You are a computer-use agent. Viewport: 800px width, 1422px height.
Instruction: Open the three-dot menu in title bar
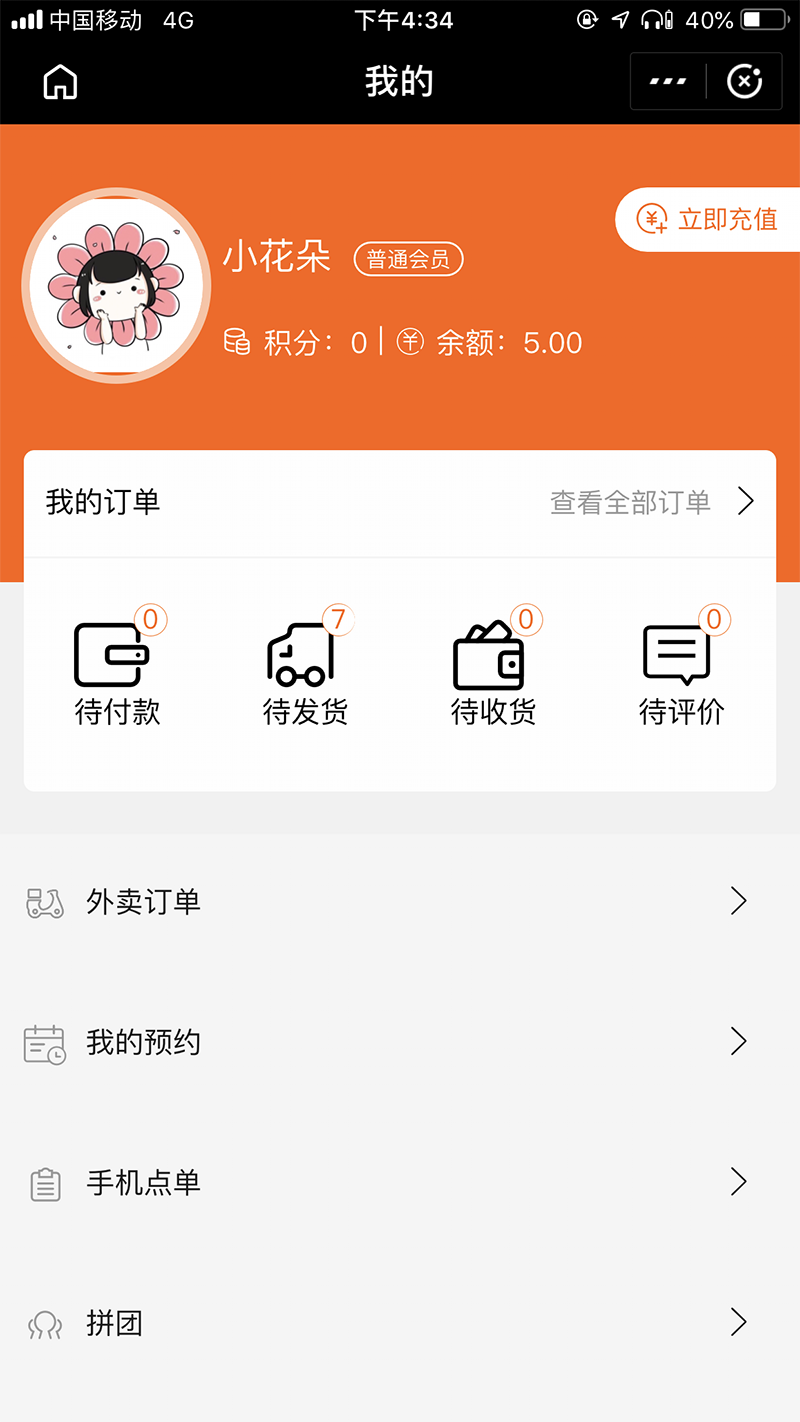coord(666,82)
